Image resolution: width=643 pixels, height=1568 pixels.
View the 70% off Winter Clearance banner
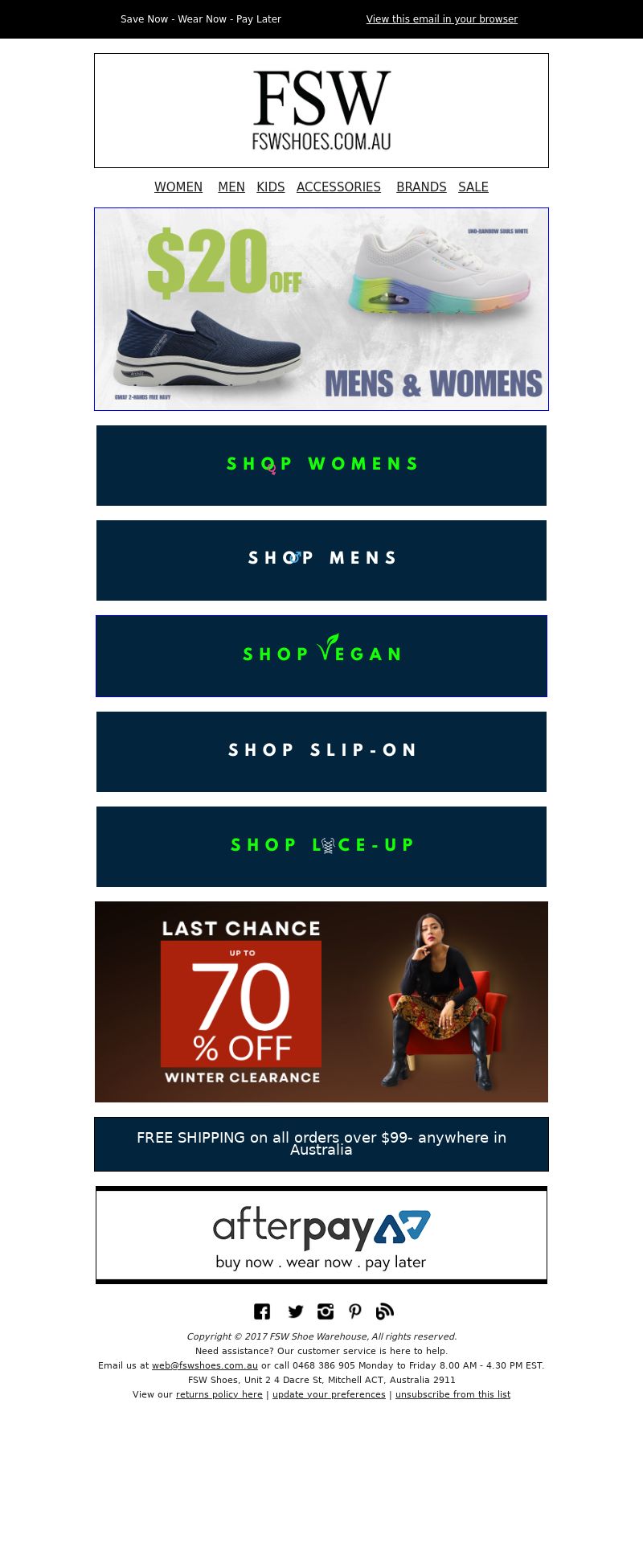321,1002
